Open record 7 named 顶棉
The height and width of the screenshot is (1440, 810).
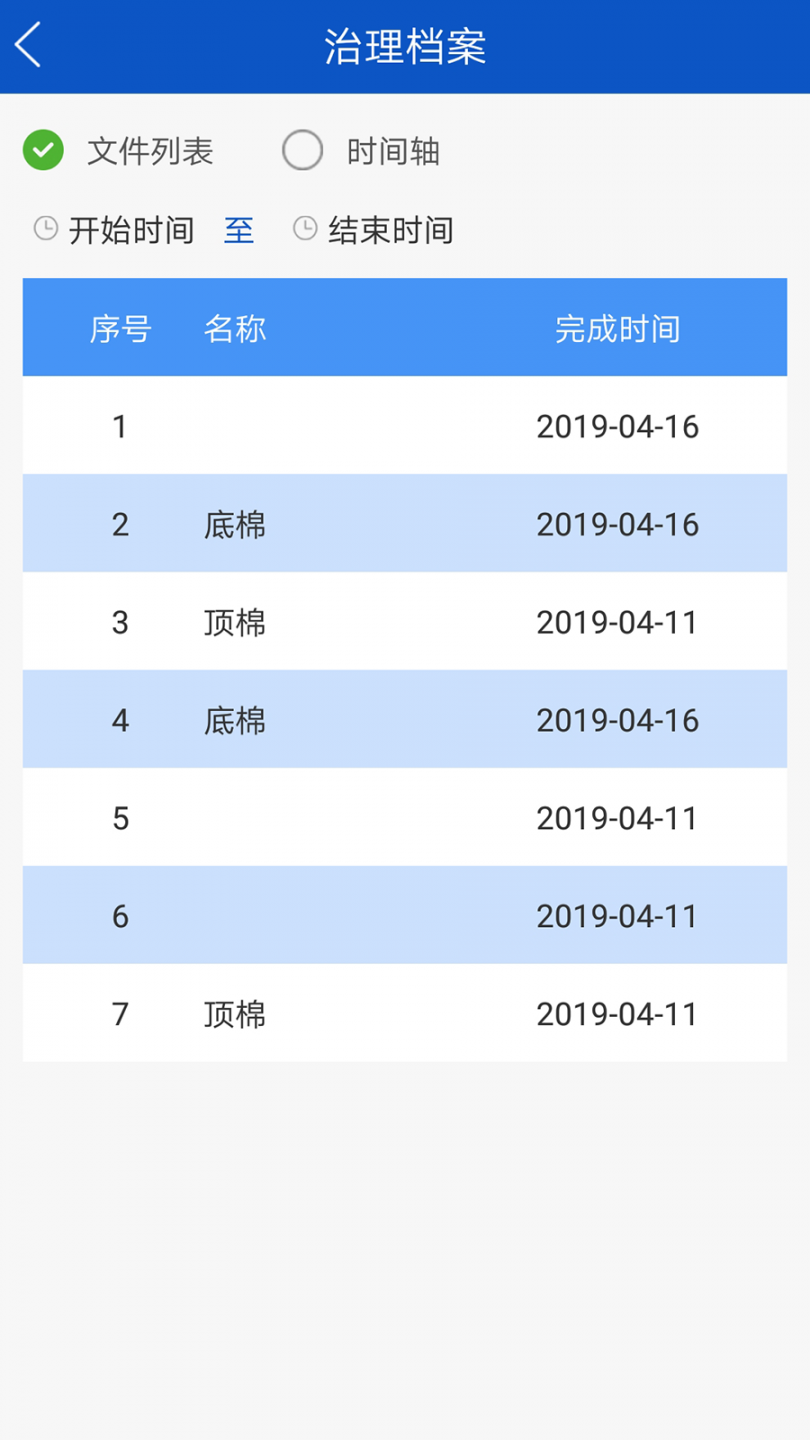(404, 1014)
